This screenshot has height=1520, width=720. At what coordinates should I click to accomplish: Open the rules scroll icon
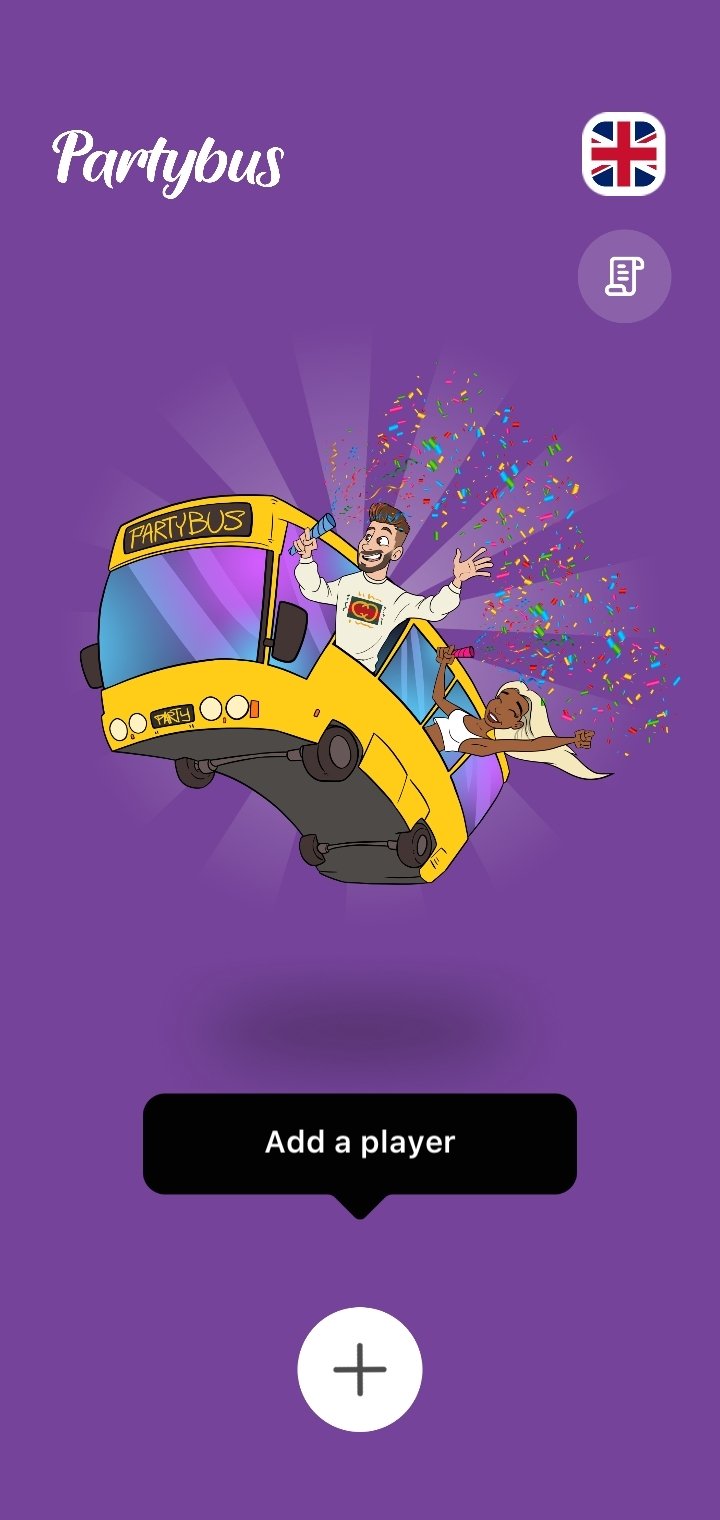(x=624, y=276)
